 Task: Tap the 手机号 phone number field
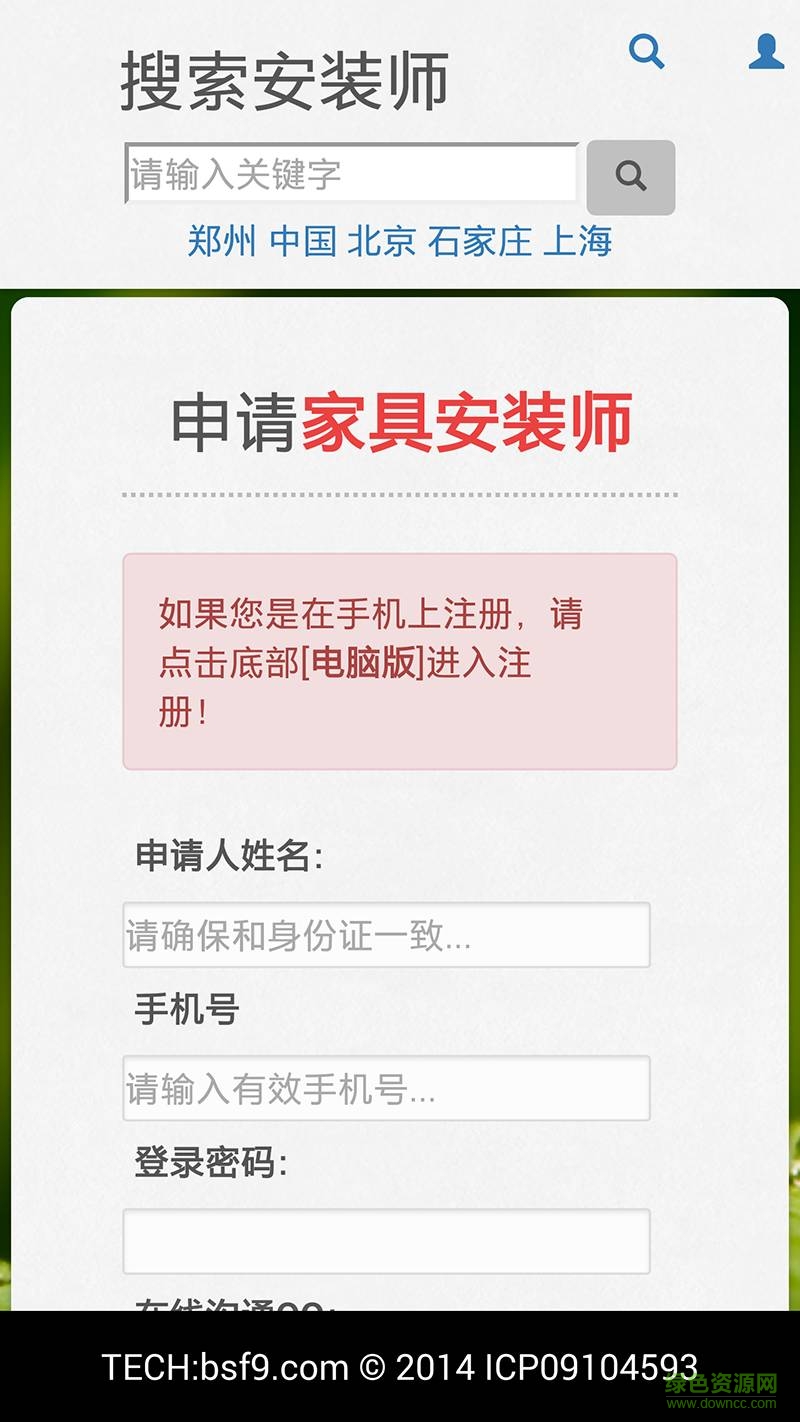coord(386,1088)
